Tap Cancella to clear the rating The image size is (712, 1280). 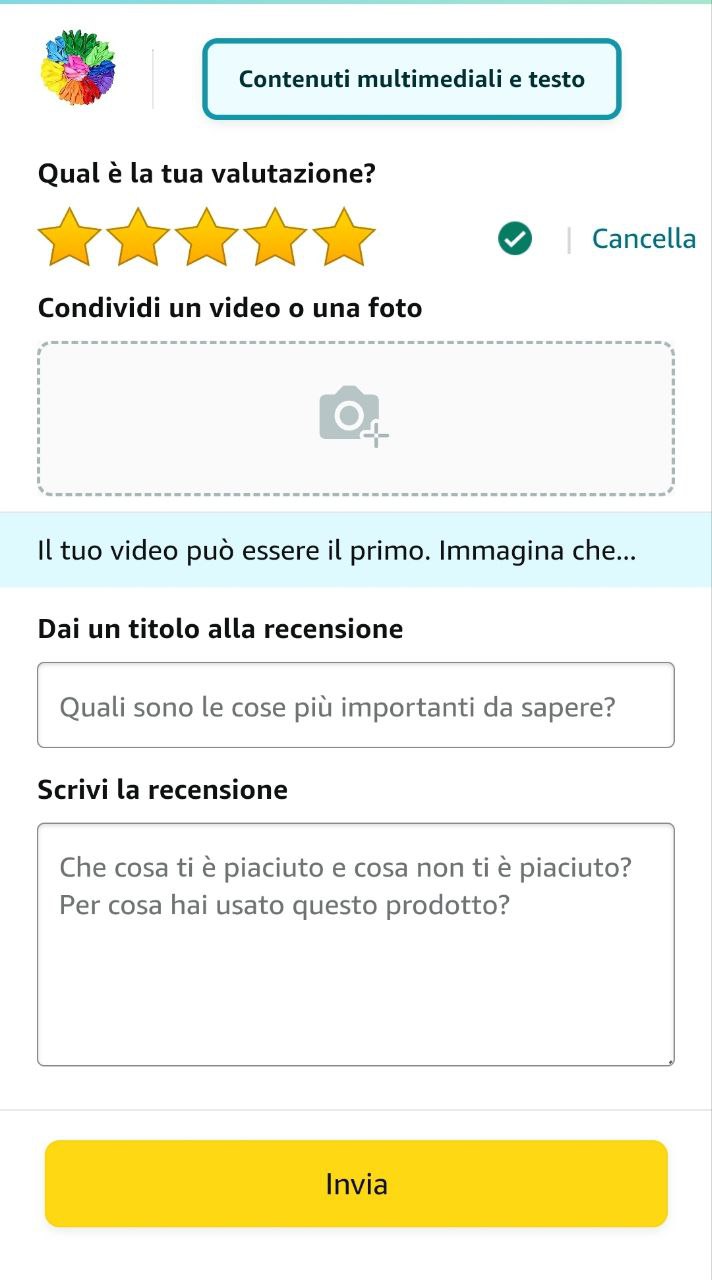click(643, 239)
